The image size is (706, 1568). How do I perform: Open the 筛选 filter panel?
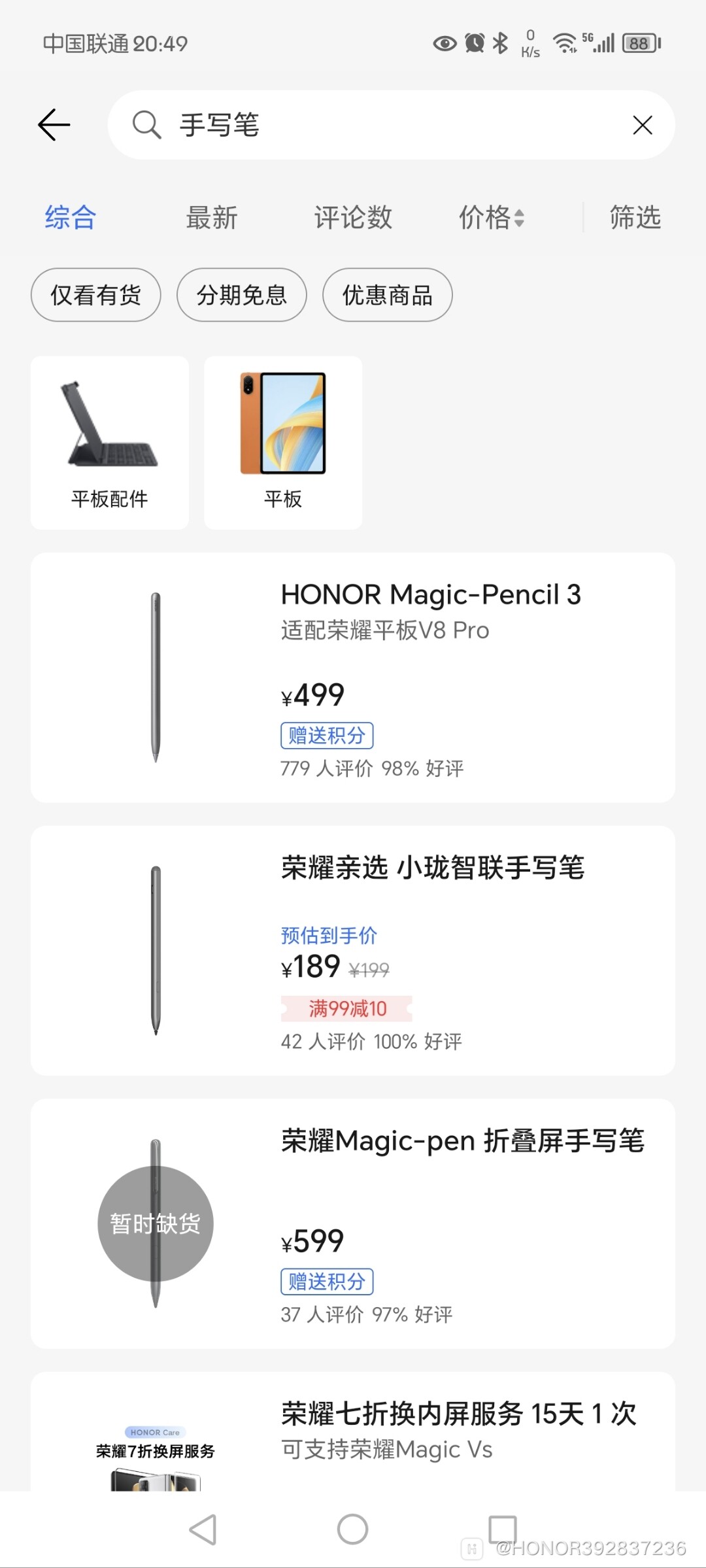[x=633, y=218]
